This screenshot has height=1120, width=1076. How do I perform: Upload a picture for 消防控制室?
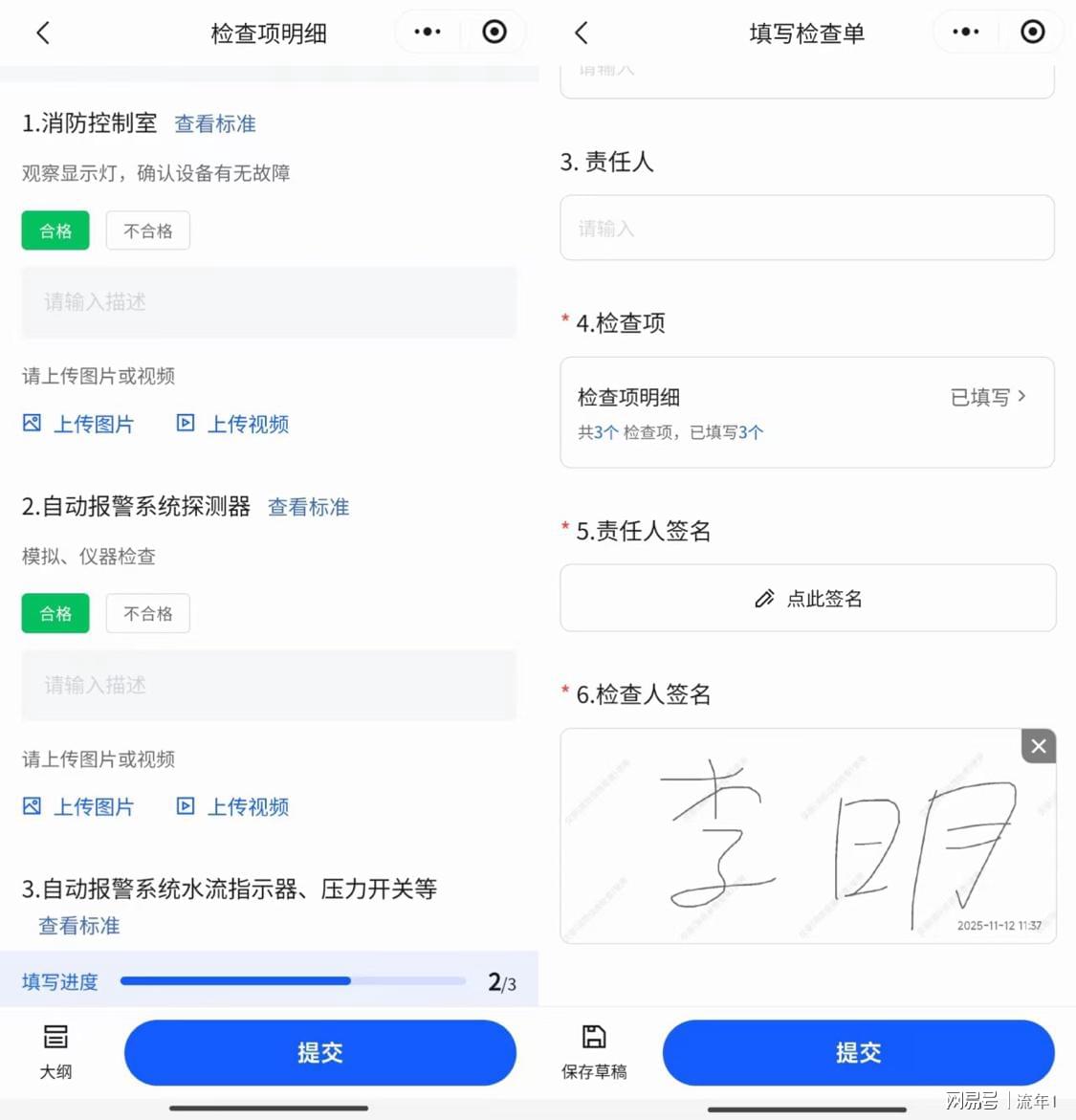79,424
